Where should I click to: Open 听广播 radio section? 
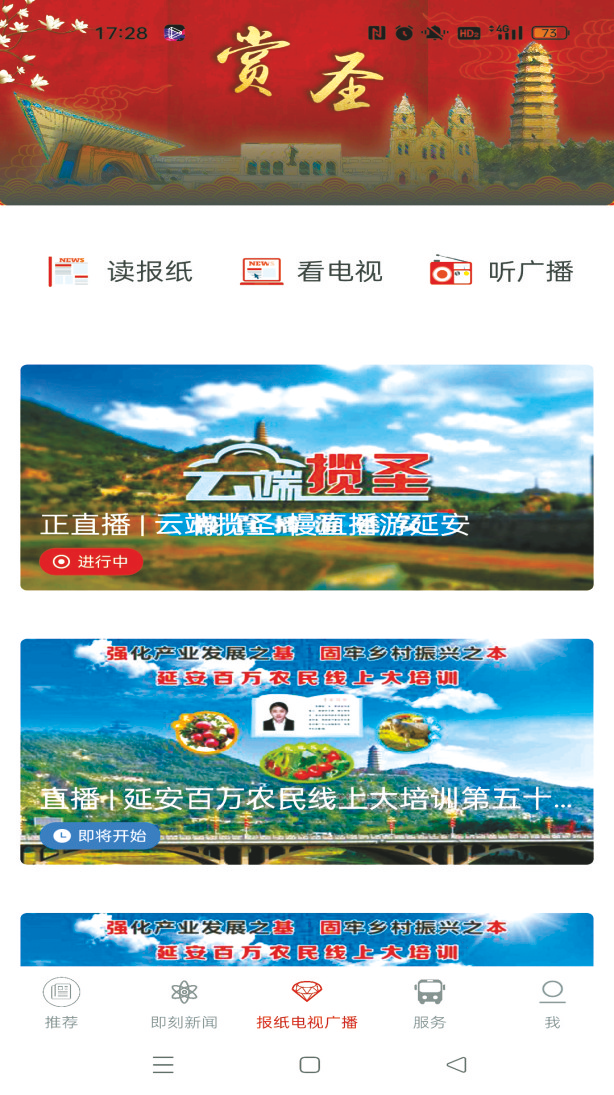pyautogui.click(x=501, y=271)
